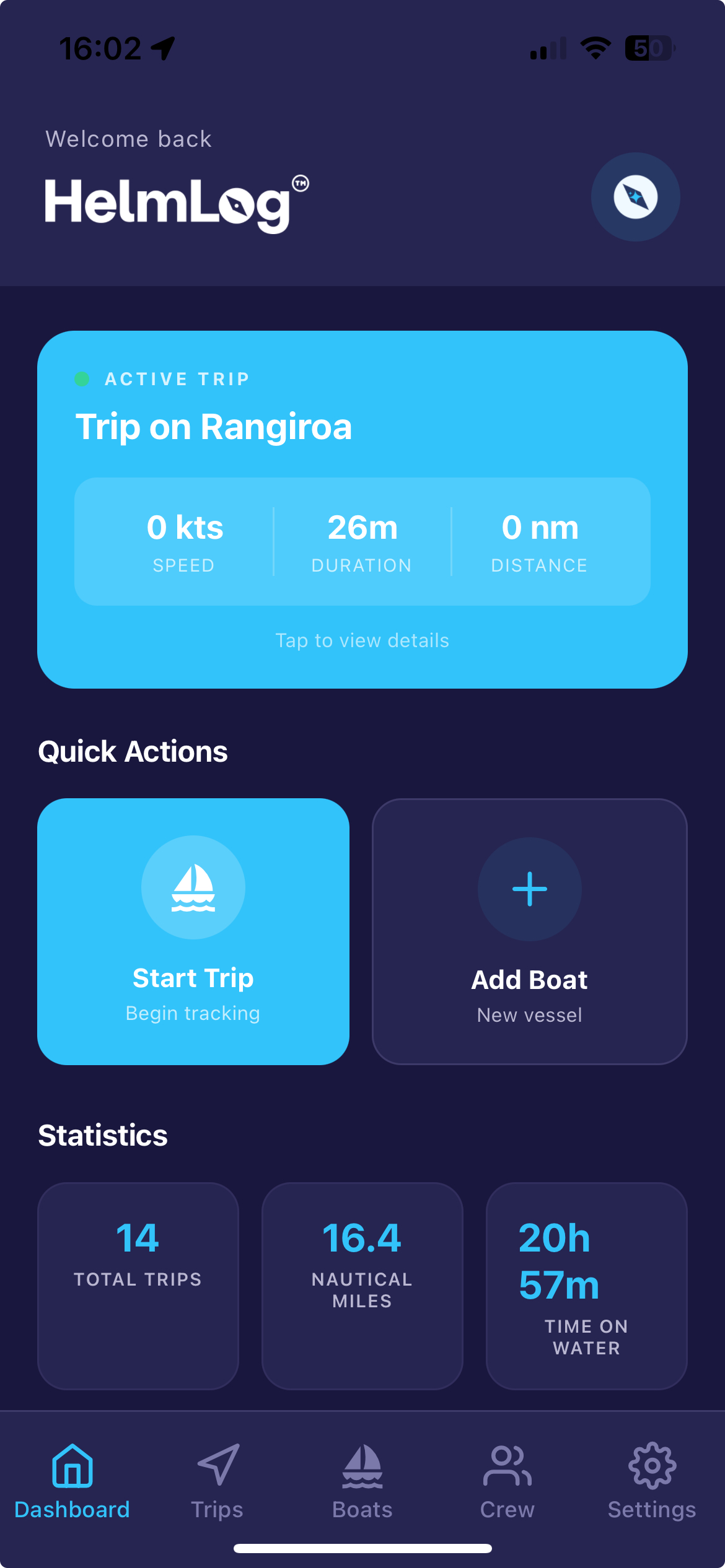
Task: Select the green active trip status dot
Action: click(81, 378)
